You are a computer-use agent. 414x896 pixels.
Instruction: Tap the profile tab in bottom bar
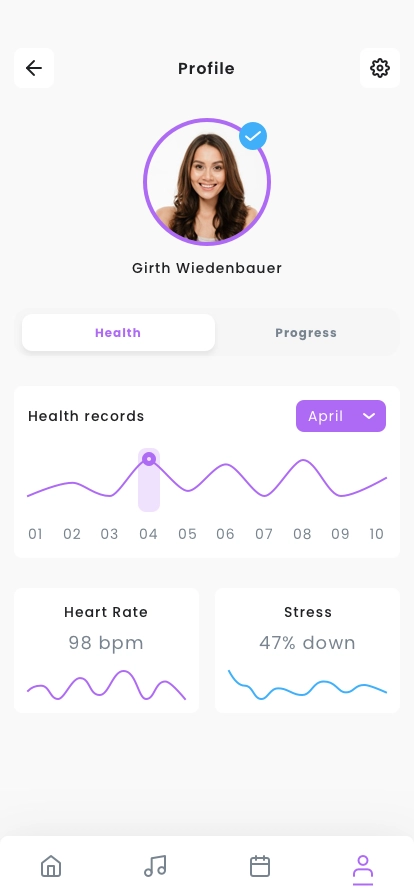363,869
